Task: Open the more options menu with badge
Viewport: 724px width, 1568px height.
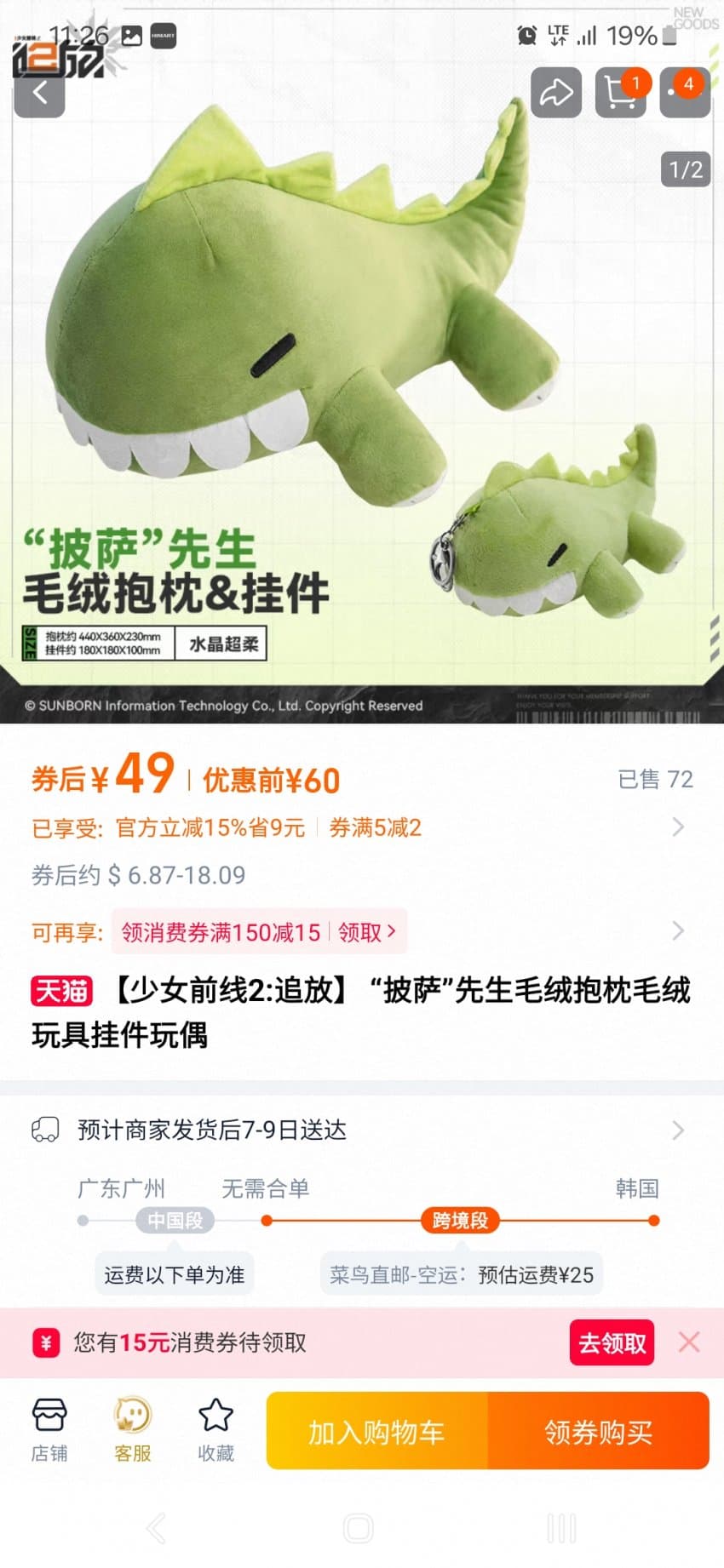Action: point(685,92)
